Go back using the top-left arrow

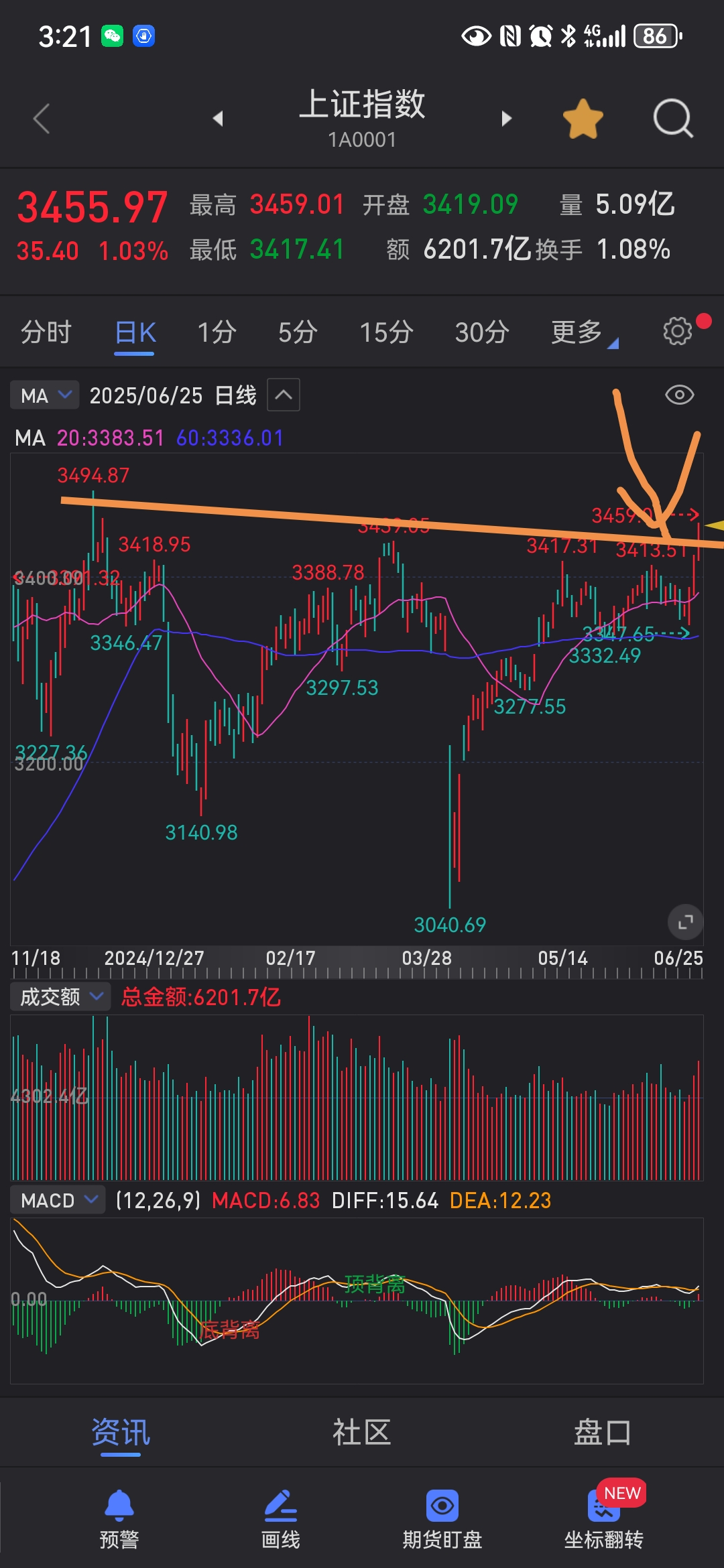[42, 119]
